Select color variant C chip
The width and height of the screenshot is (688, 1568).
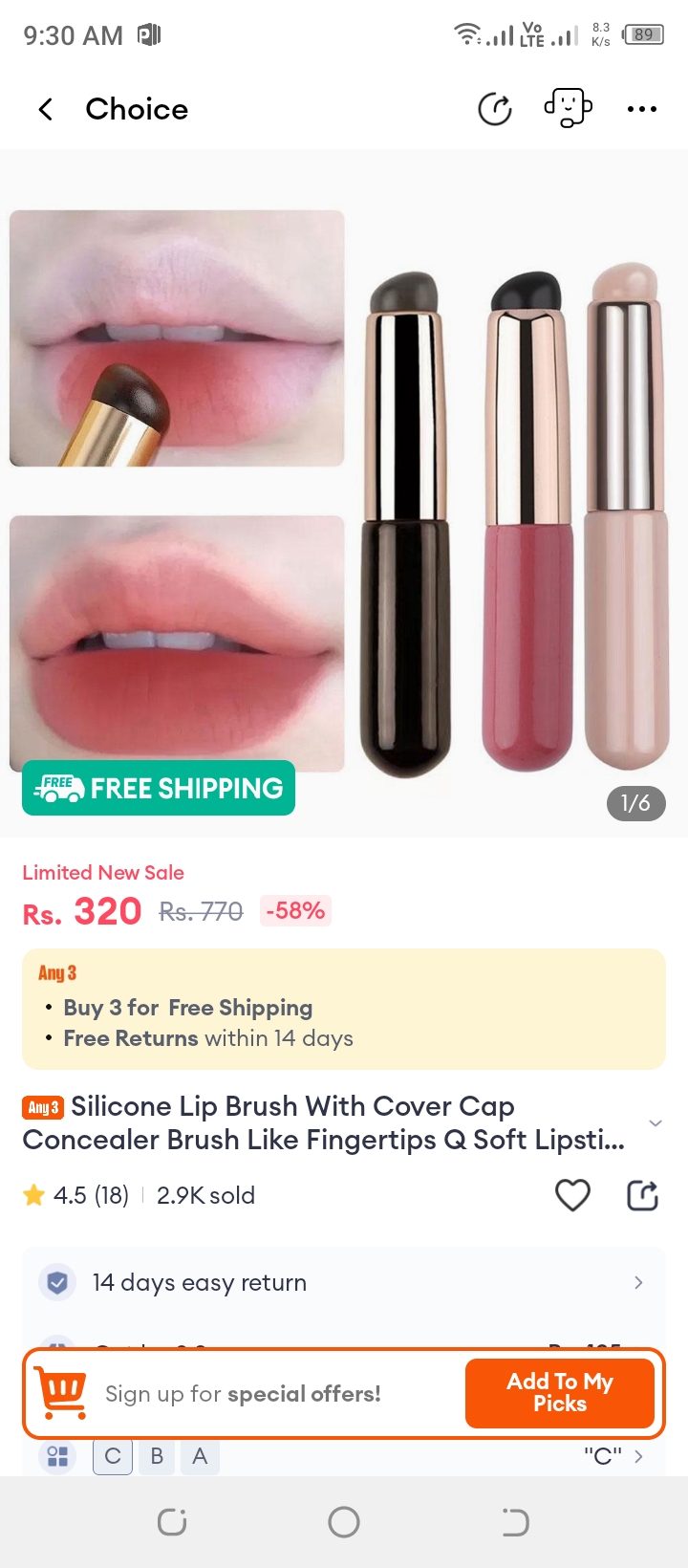tap(113, 1456)
